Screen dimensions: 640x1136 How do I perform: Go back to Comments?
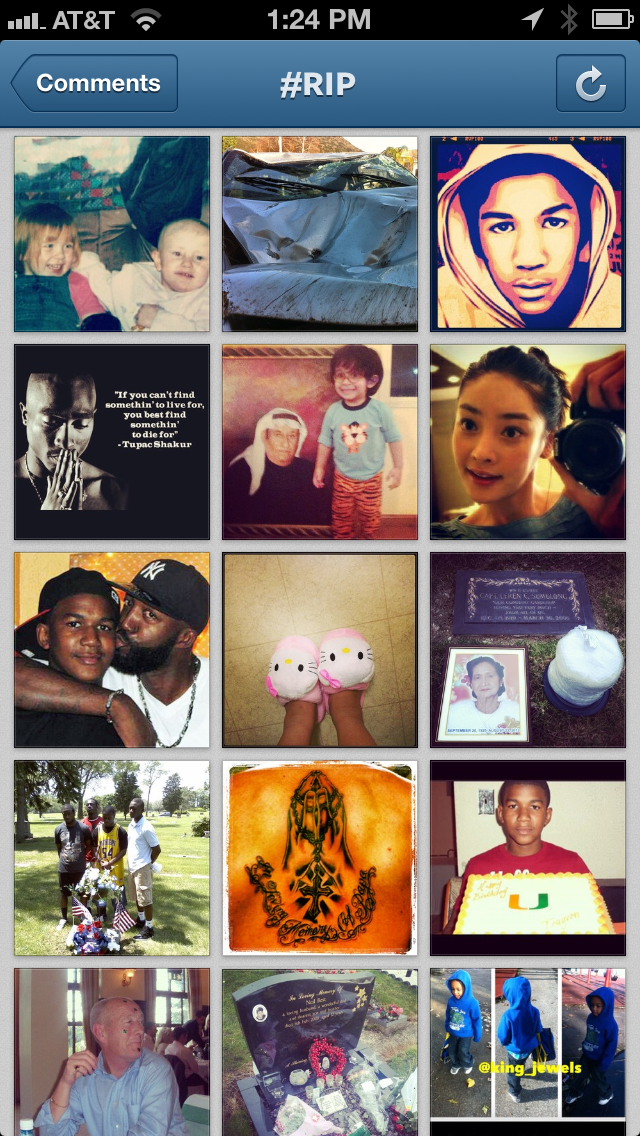point(94,83)
